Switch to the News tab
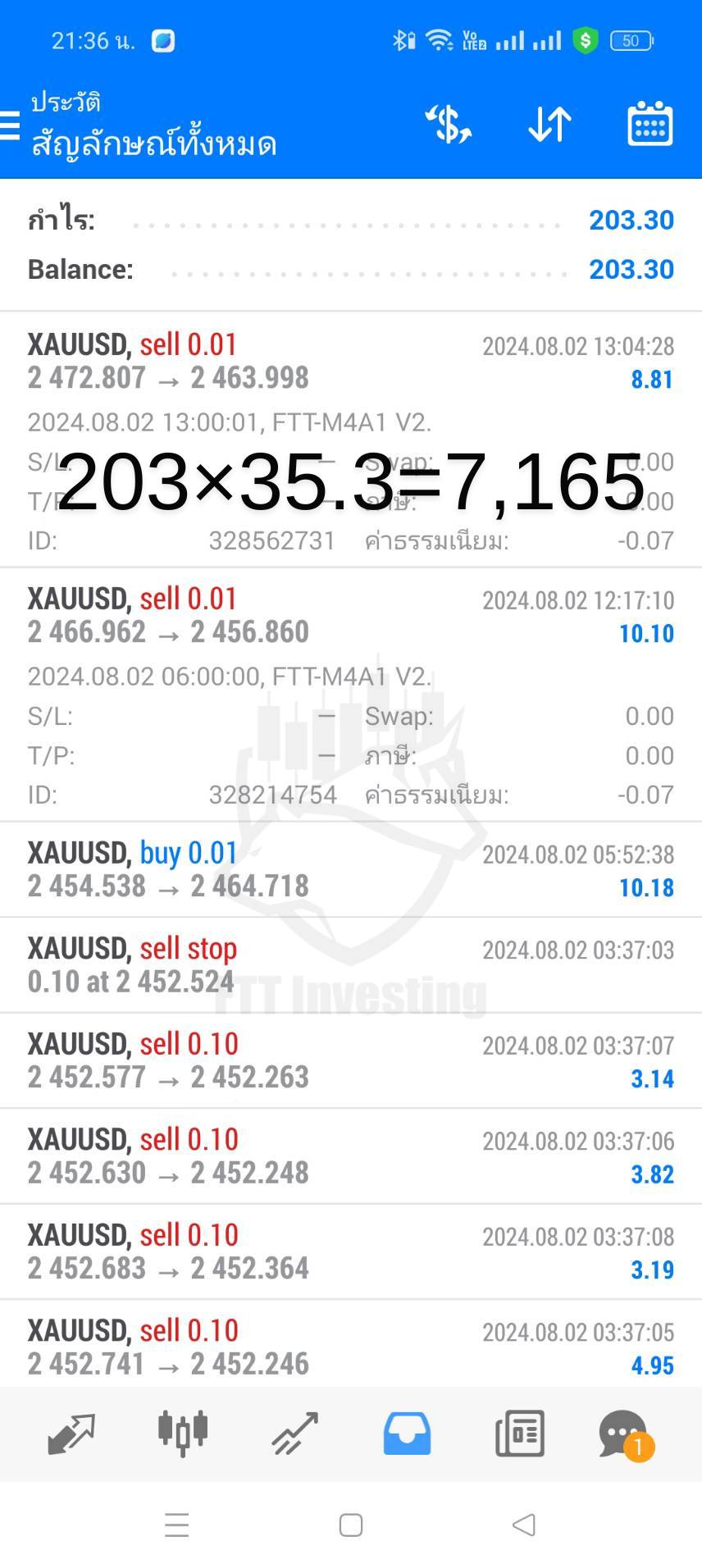Screen dimensions: 702x1568 click(520, 1434)
